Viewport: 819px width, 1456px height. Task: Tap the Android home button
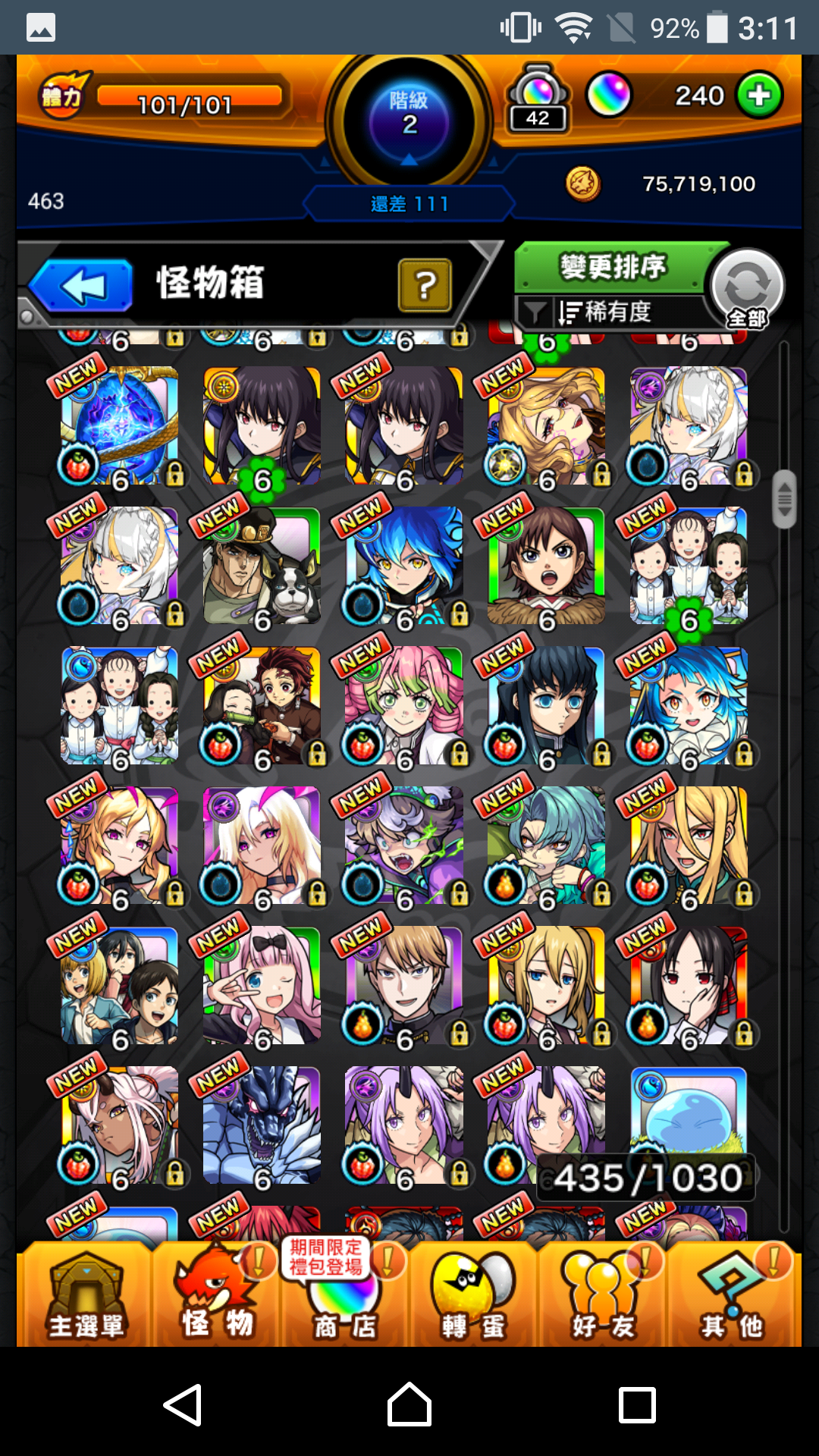409,1404
